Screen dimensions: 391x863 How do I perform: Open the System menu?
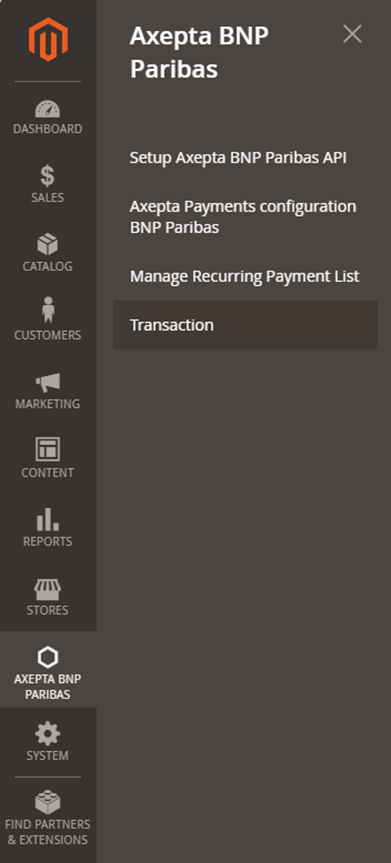tap(48, 742)
